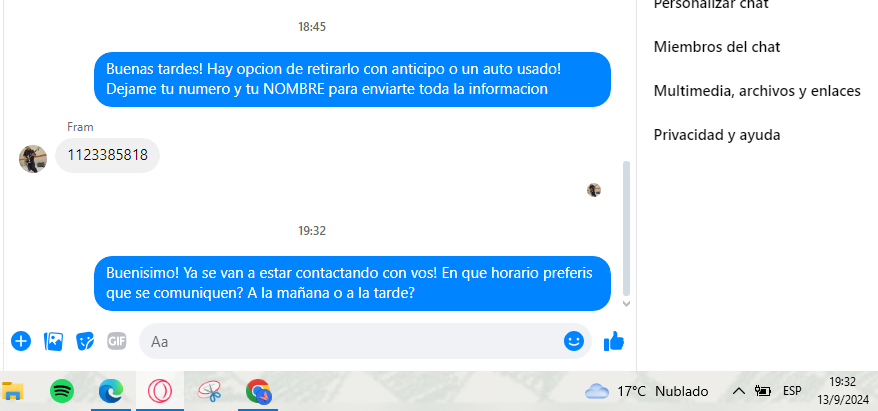Open Miembros del chat
The image size is (878, 411).
point(716,47)
